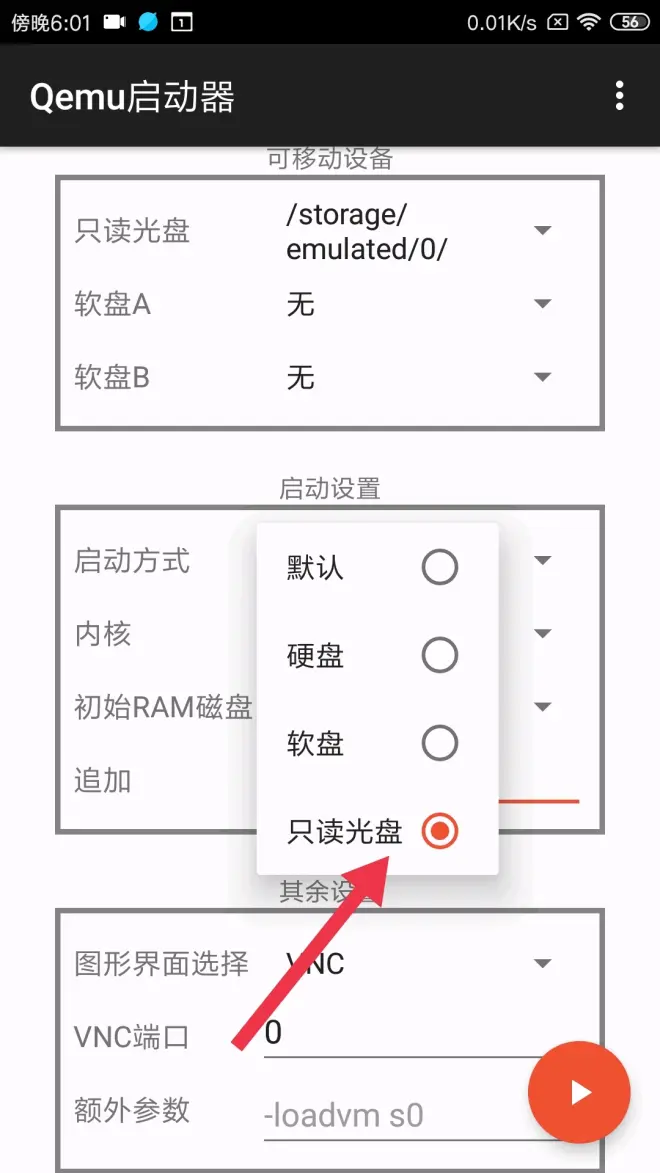Expand the 只读光盘 path dropdown

tap(542, 231)
